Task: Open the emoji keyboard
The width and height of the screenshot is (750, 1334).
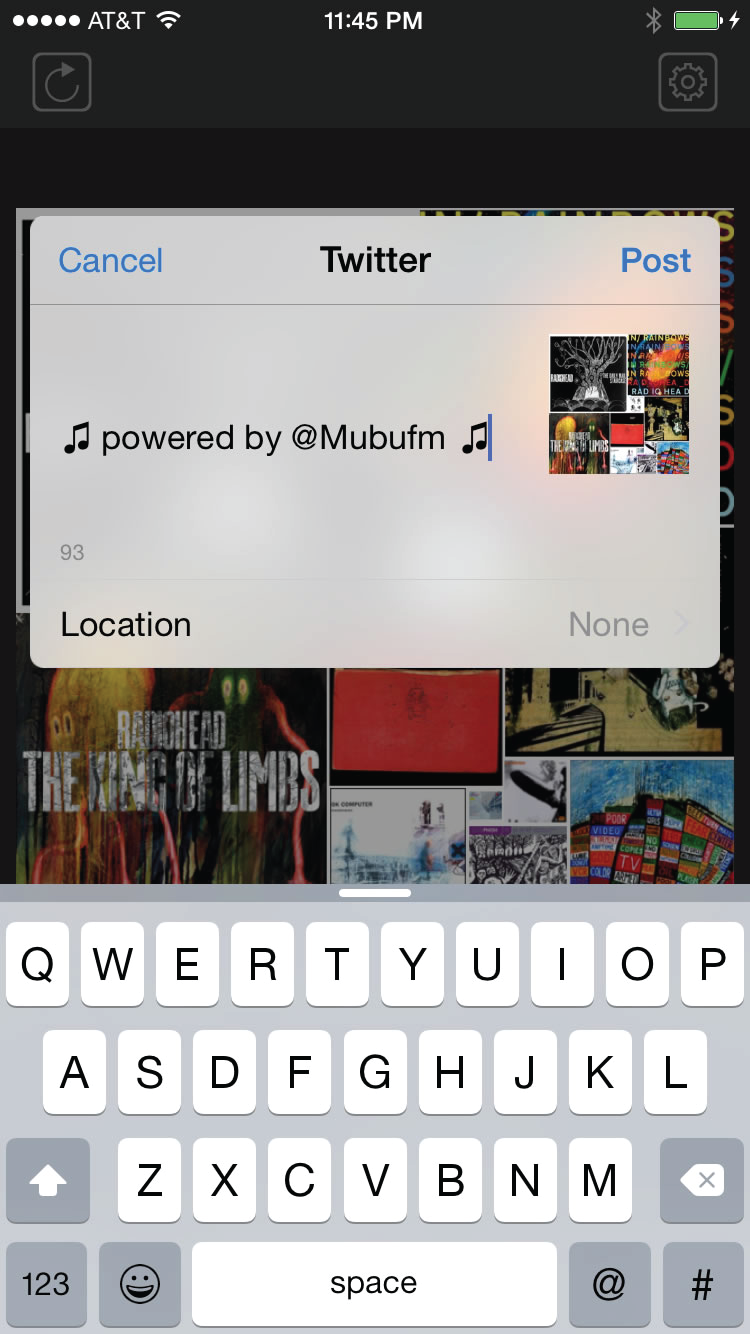Action: (x=140, y=1284)
